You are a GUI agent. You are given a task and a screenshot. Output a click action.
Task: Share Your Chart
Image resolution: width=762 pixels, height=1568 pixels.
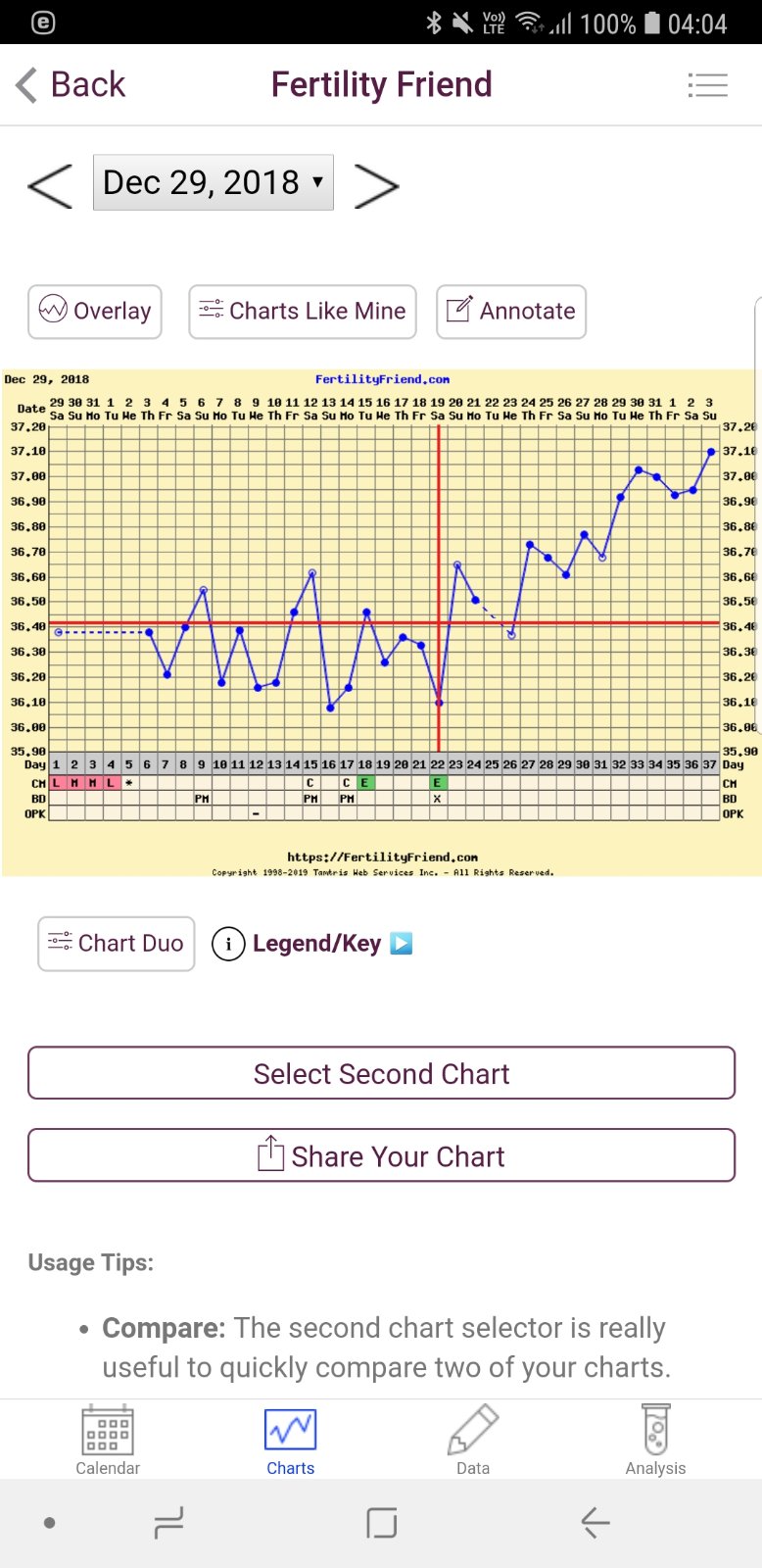(x=381, y=1156)
